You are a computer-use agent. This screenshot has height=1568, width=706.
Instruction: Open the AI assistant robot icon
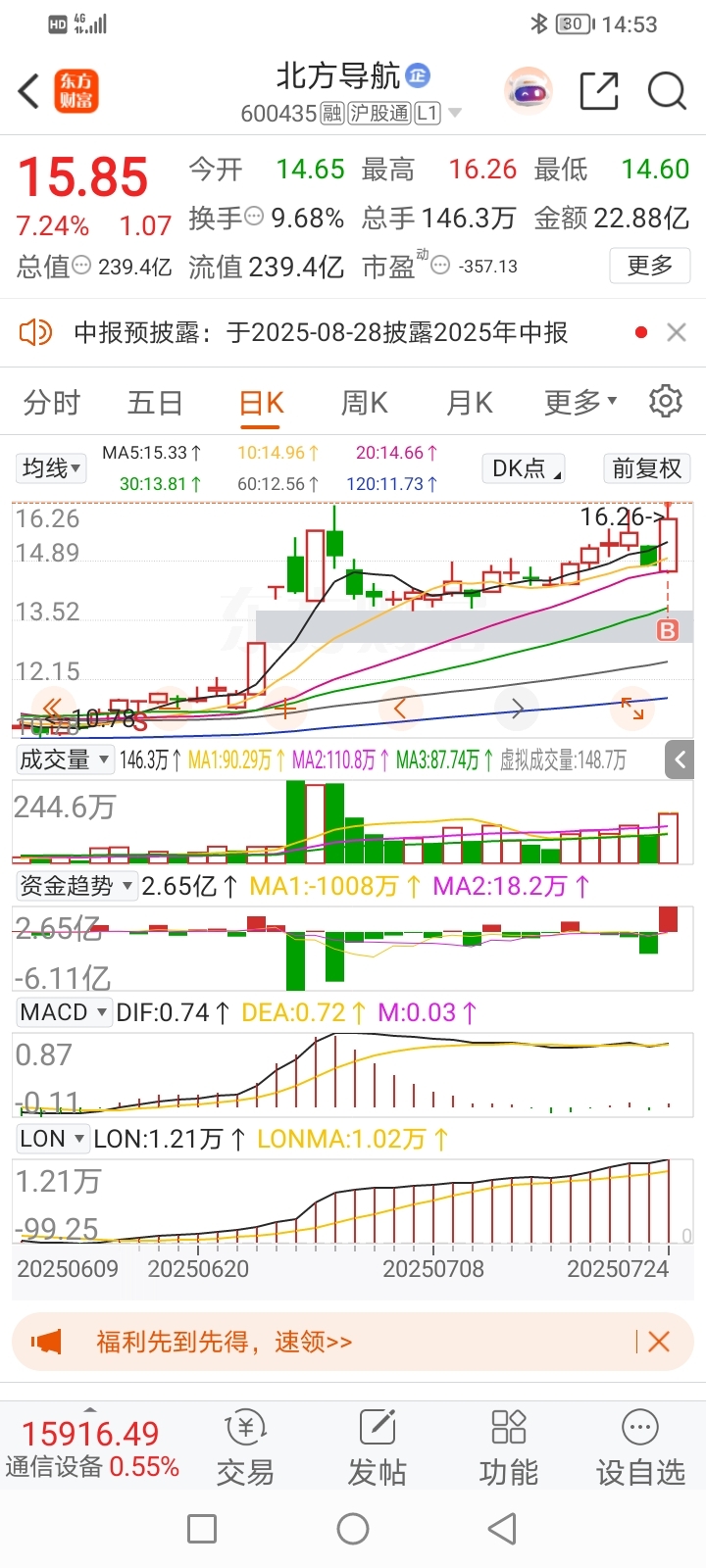(529, 91)
